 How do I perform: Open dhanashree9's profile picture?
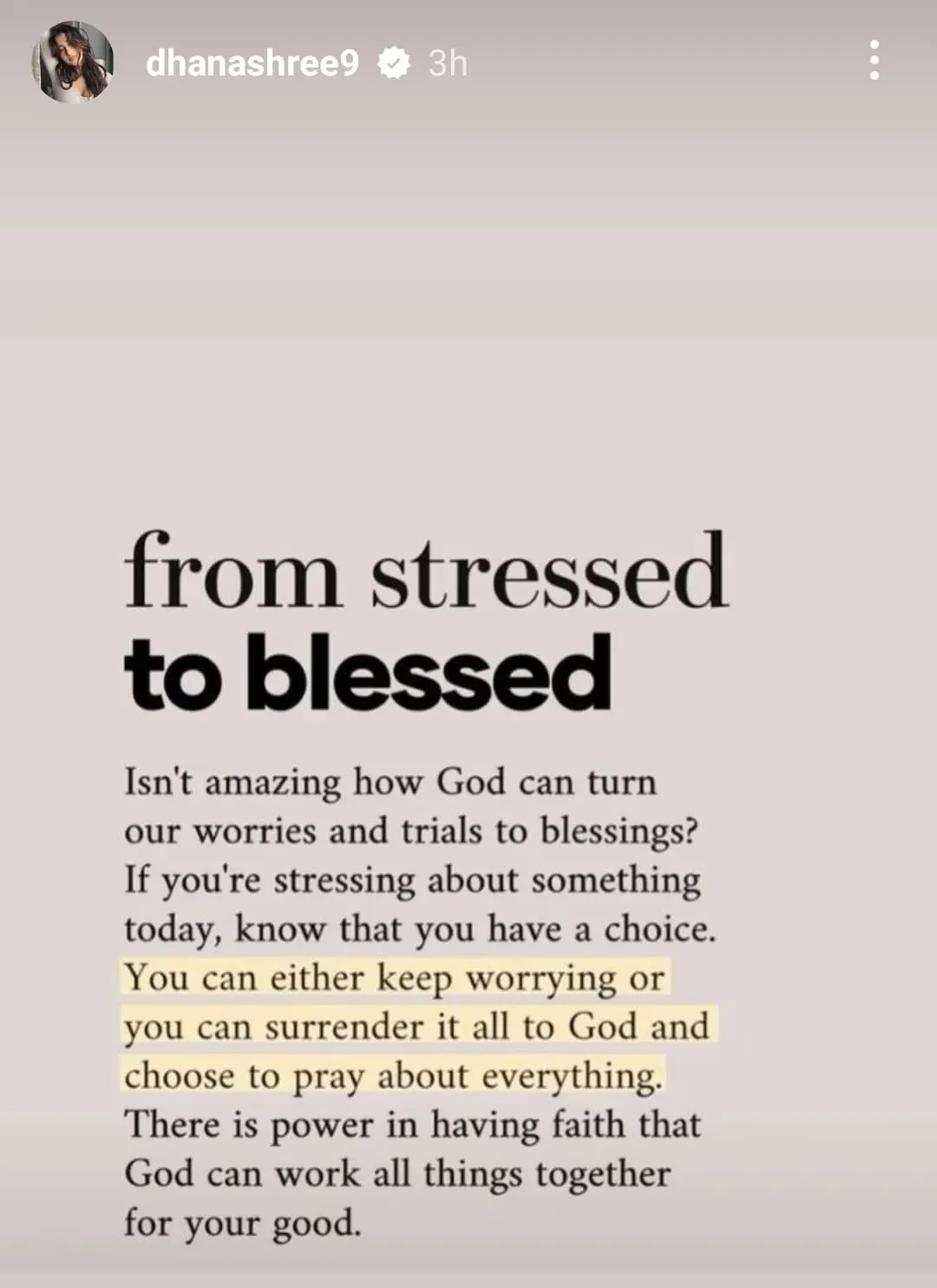click(x=73, y=62)
